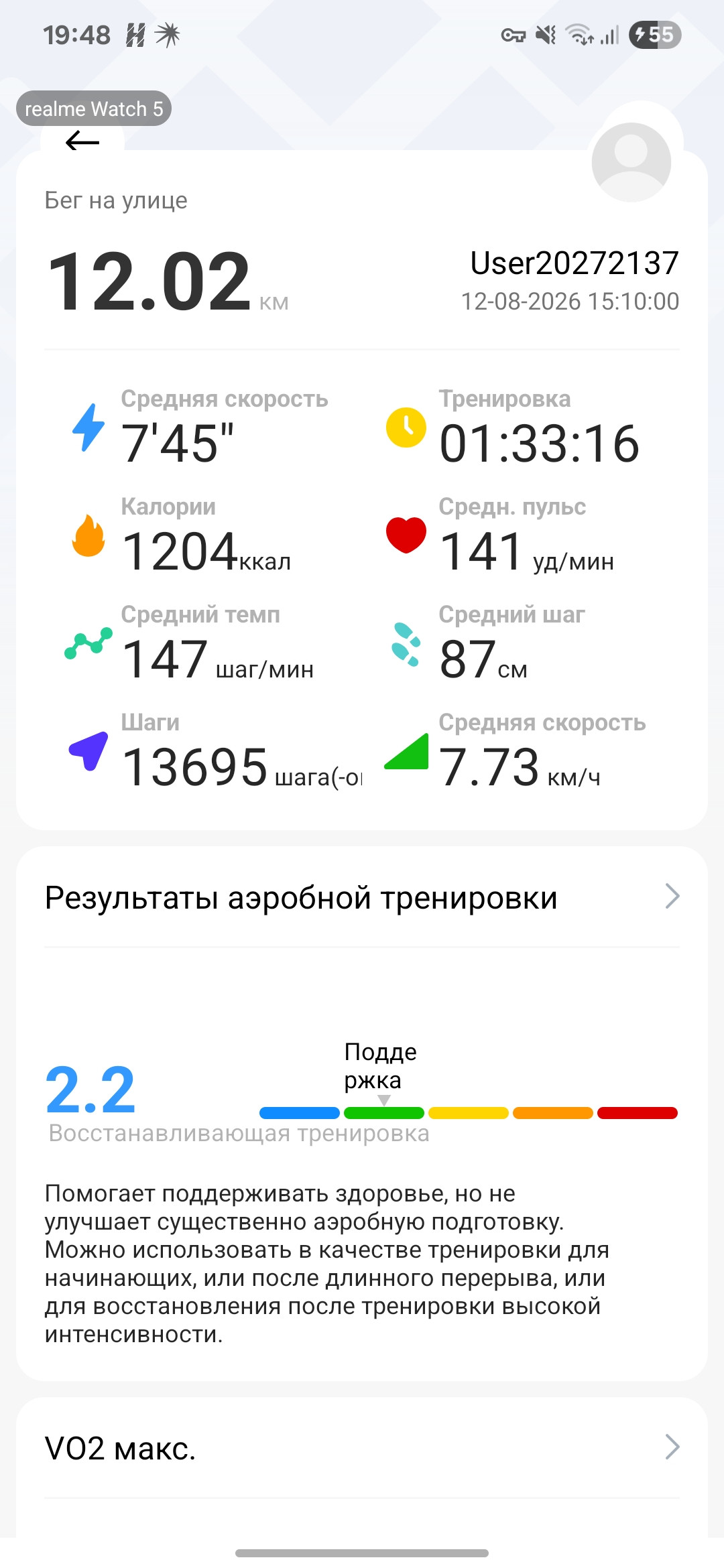Viewport: 724px width, 1568px height.
Task: Open Результаты аэробной тренировки details
Action: point(362,897)
